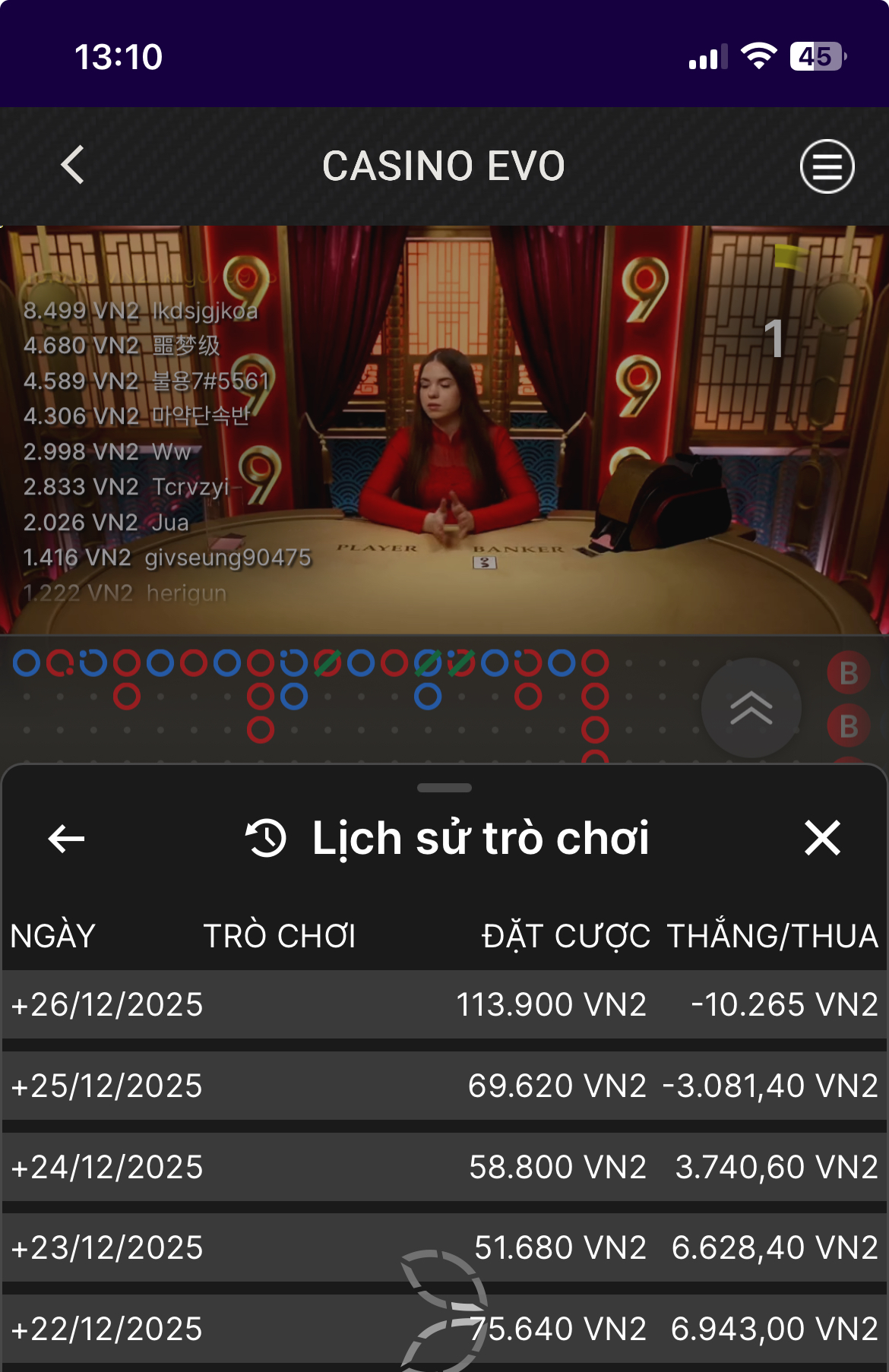Expand the 26/12/2025 history row
This screenshot has height=1372, width=889.
click(106, 1004)
